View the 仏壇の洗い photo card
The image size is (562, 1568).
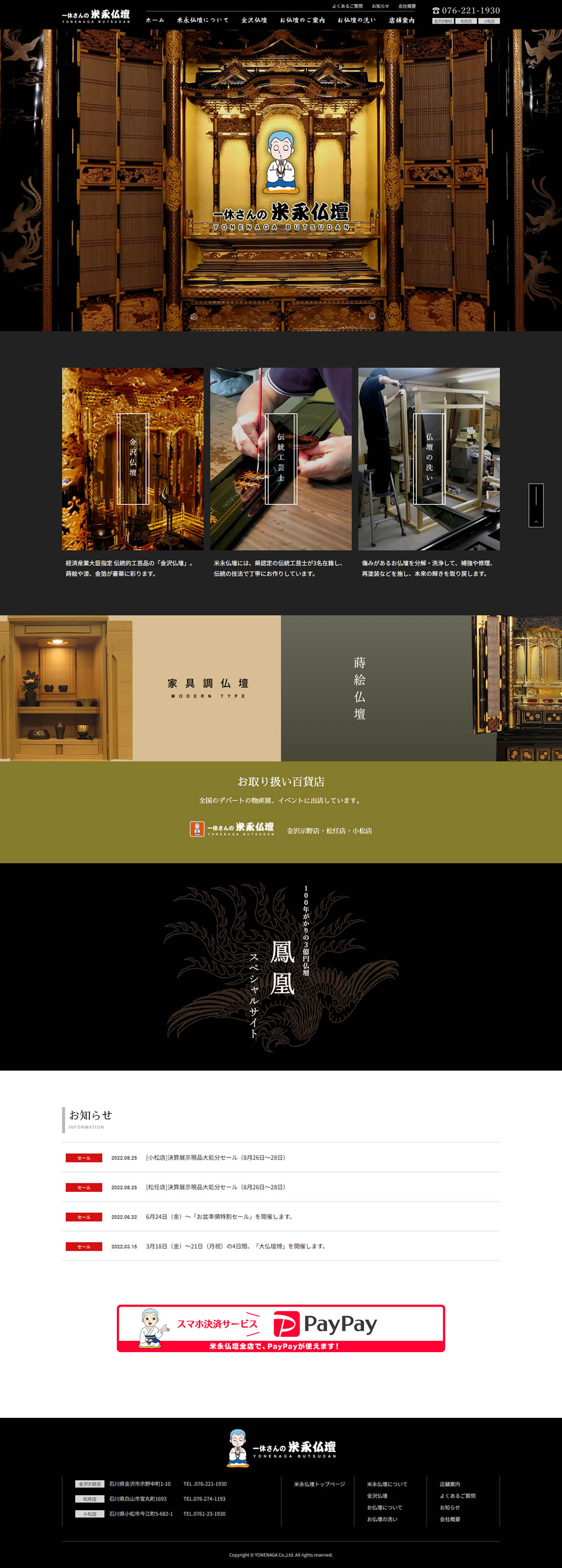[x=429, y=458]
